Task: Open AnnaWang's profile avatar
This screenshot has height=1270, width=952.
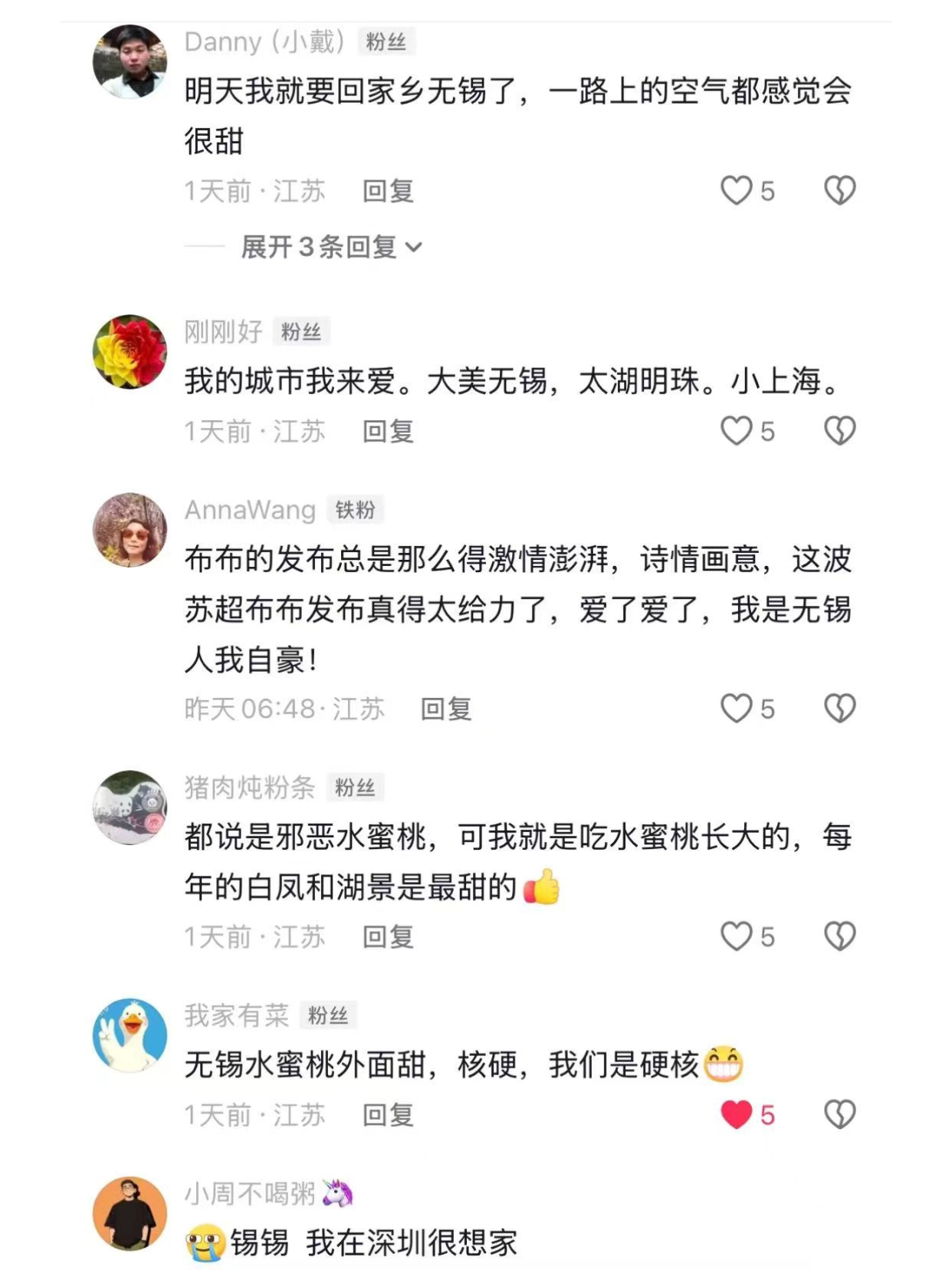Action: coord(130,530)
